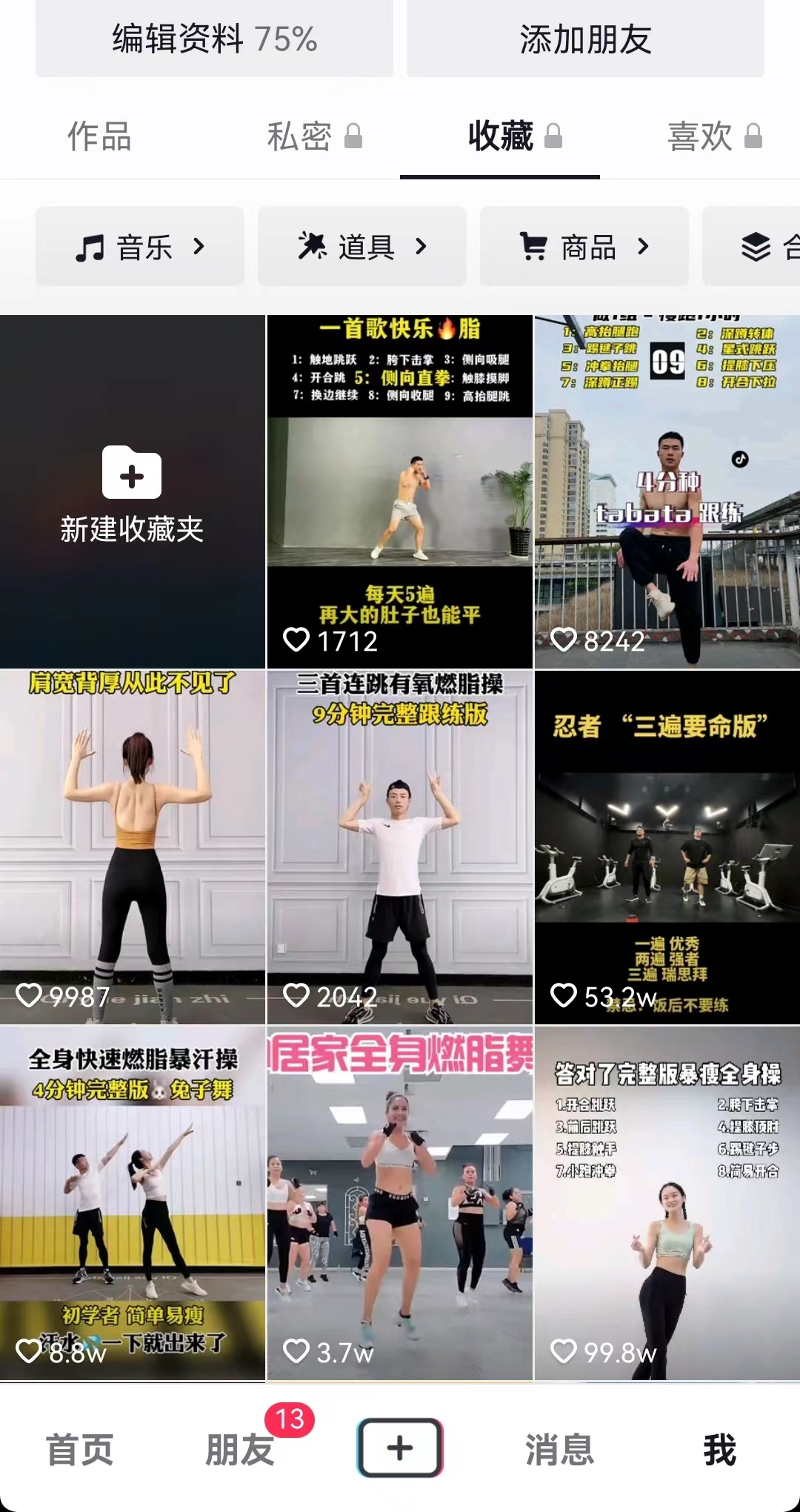The image size is (800, 1512).
Task: Open 商品 favorites category
Action: [x=584, y=247]
